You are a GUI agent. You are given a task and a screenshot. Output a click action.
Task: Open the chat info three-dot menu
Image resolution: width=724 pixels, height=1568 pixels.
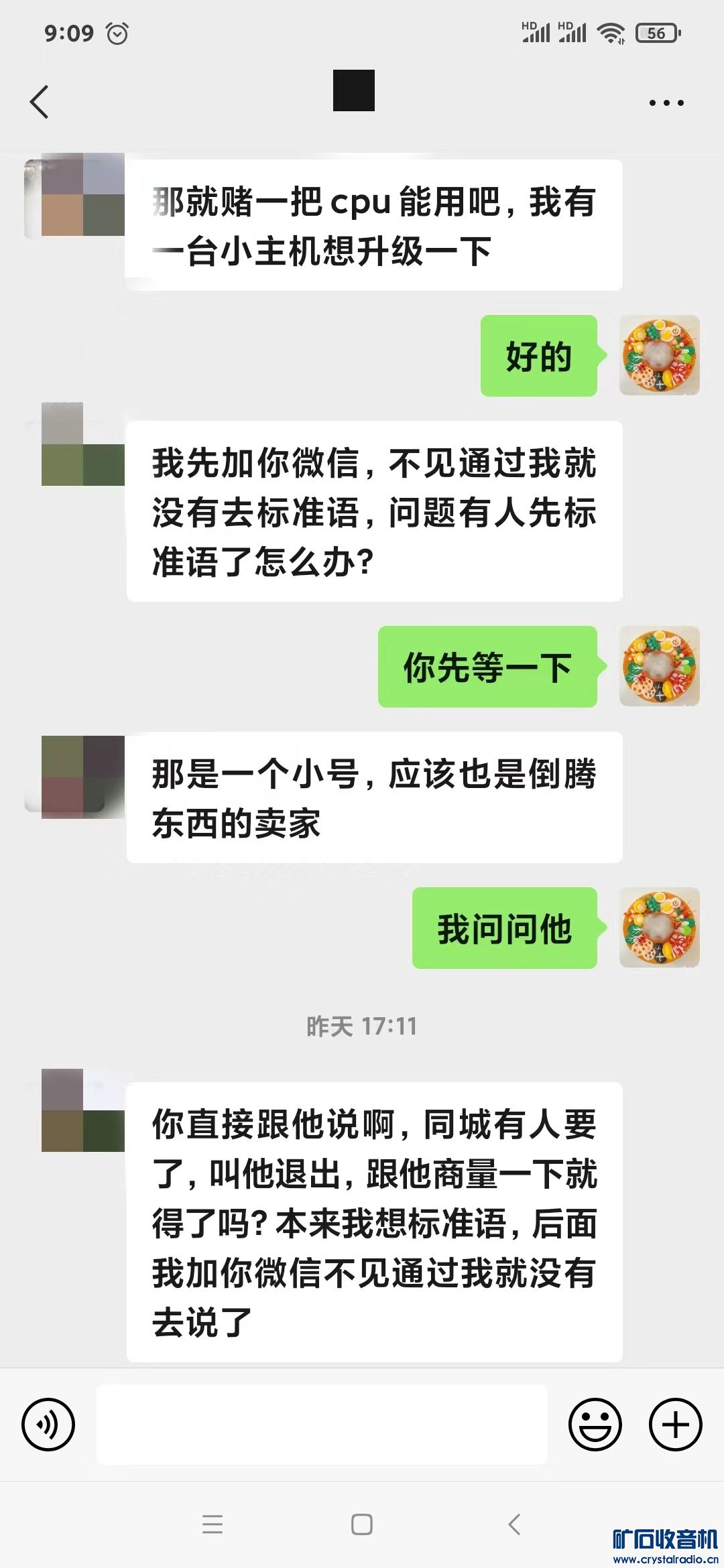click(666, 103)
